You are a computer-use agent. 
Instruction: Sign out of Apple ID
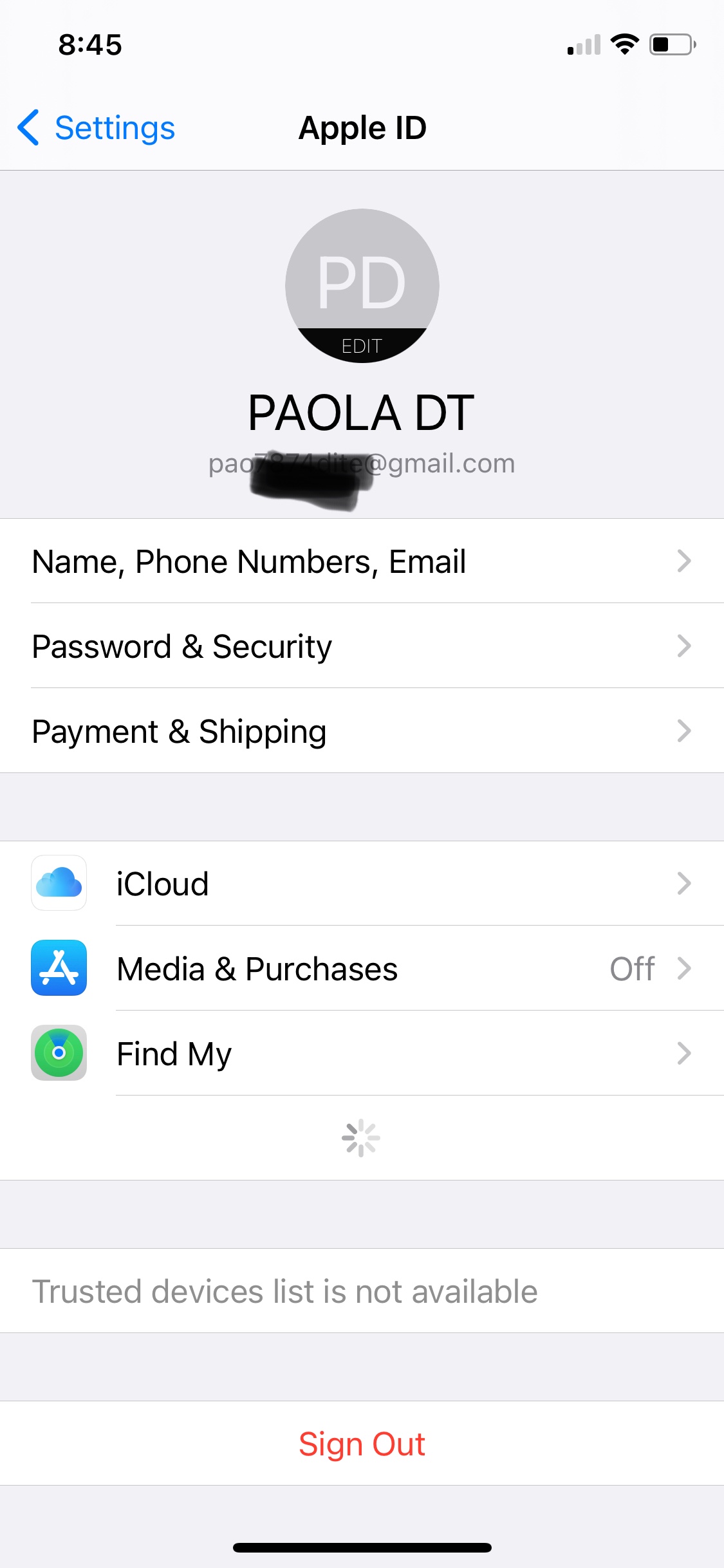pos(362,1444)
